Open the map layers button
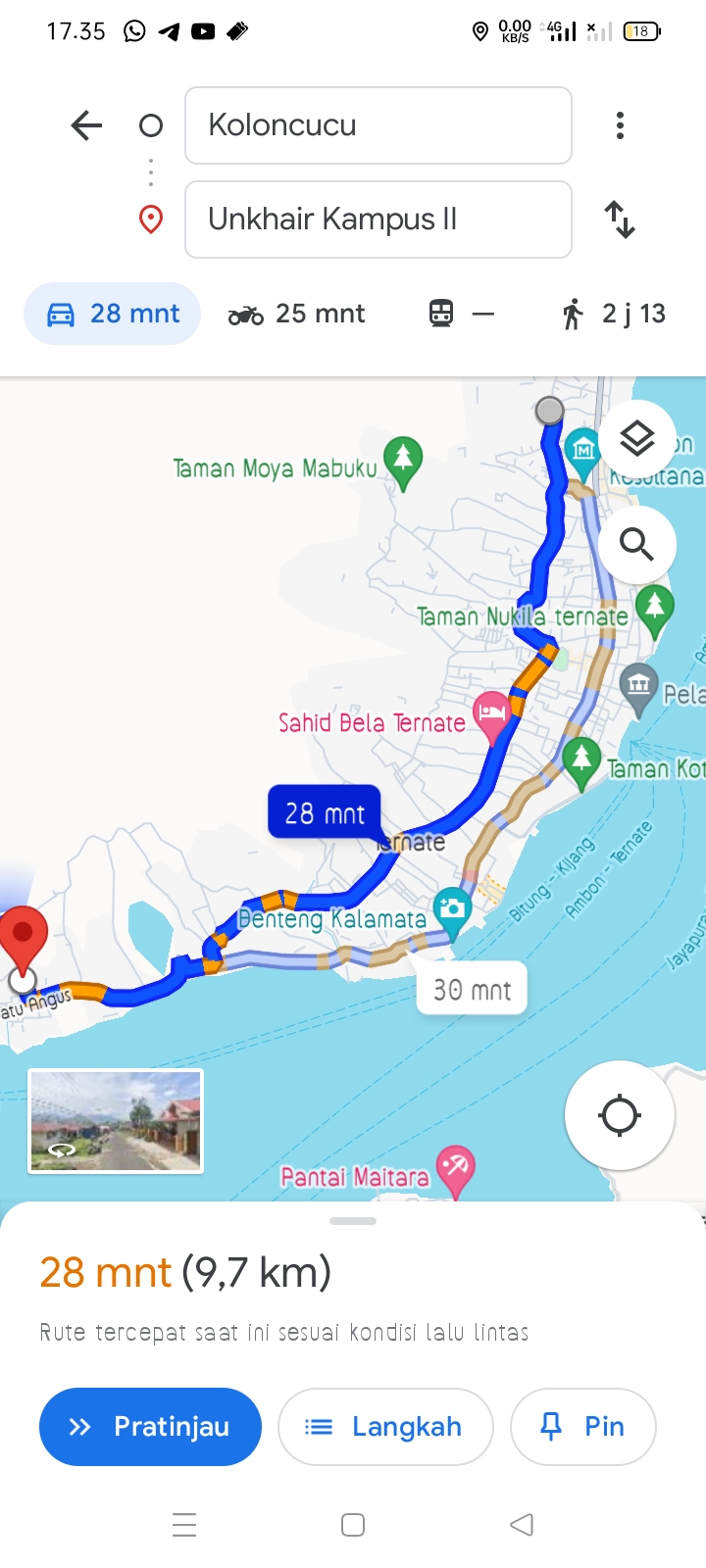 637,439
